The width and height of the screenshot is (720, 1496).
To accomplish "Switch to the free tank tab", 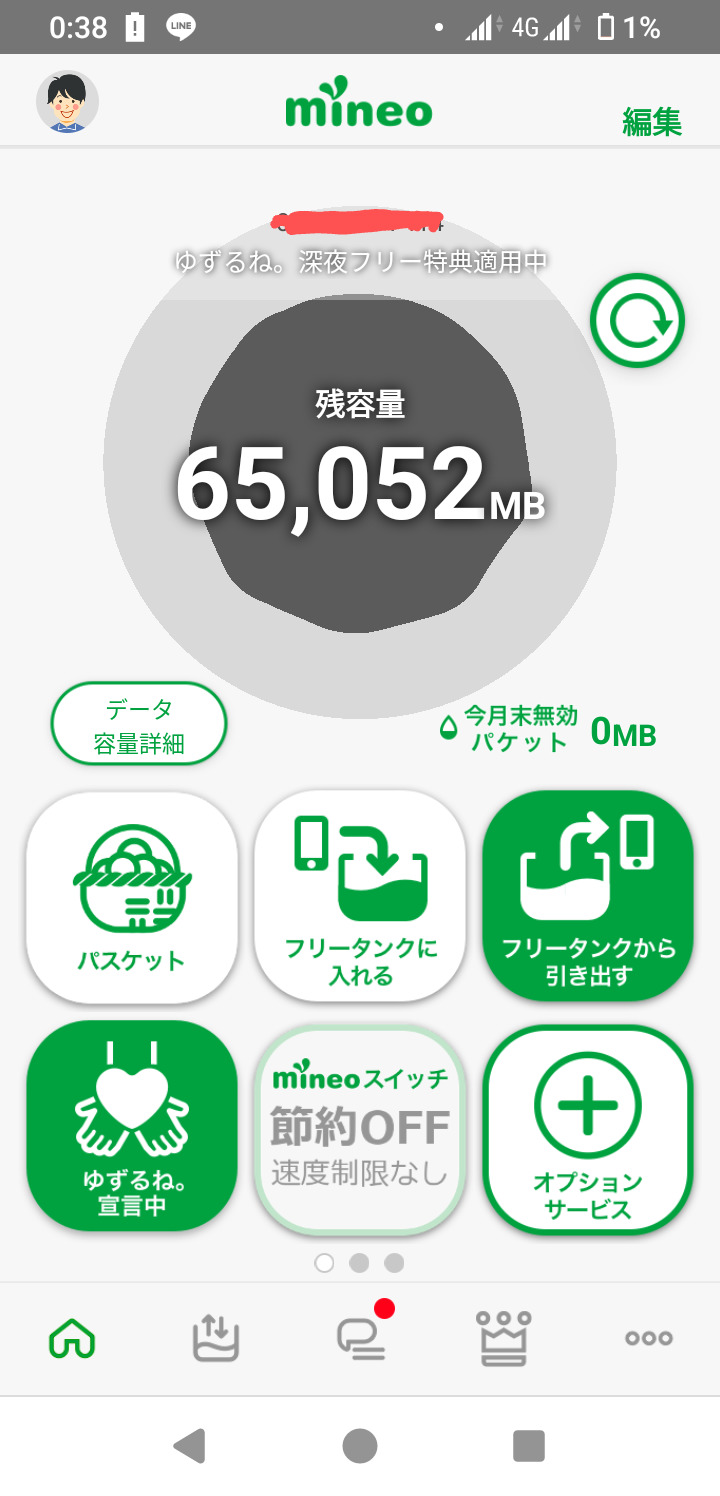I will 216,1338.
